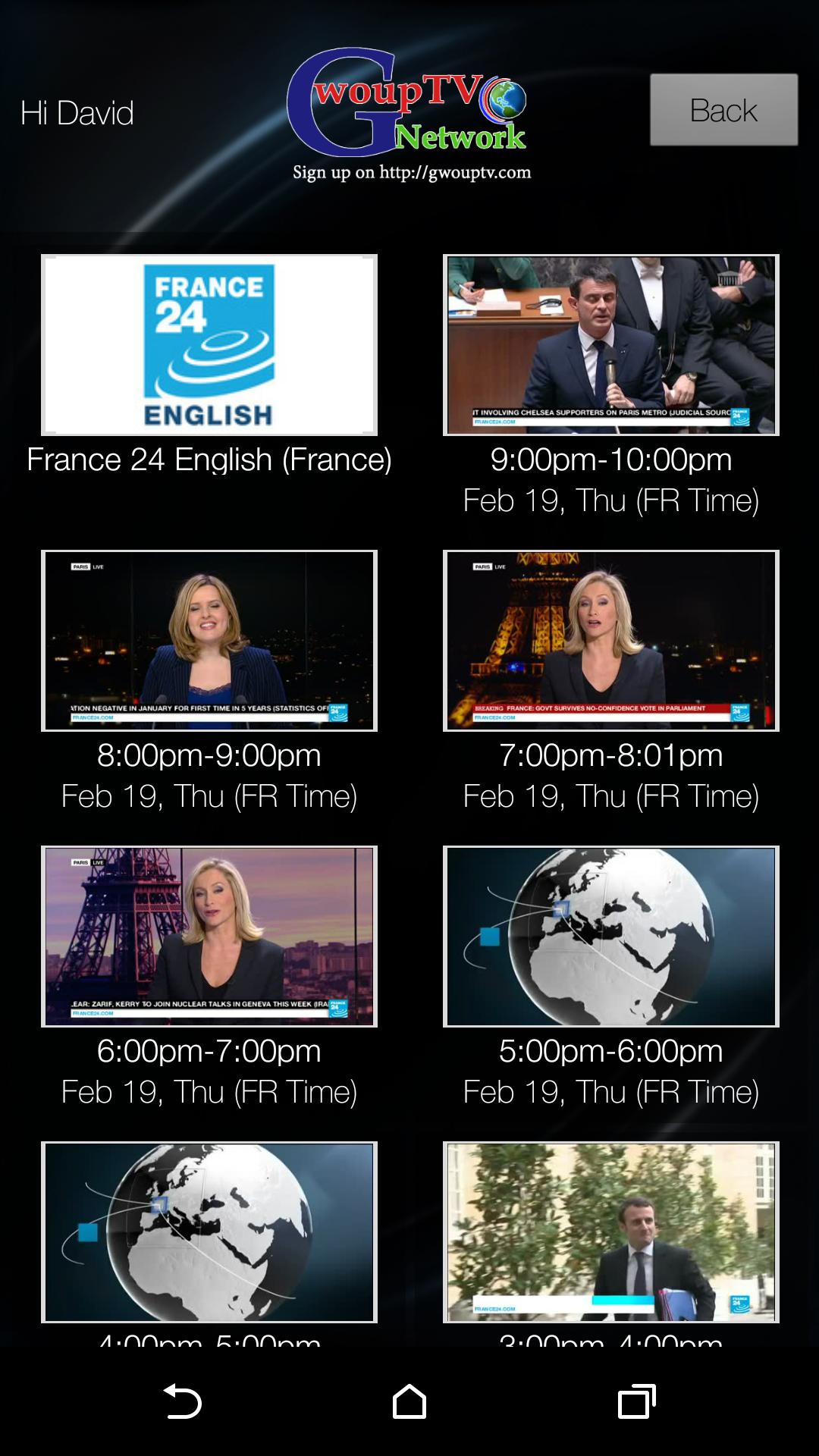Select the France 24 English (France) channel entry
Viewport: 819px width, 1456px height.
[210, 459]
